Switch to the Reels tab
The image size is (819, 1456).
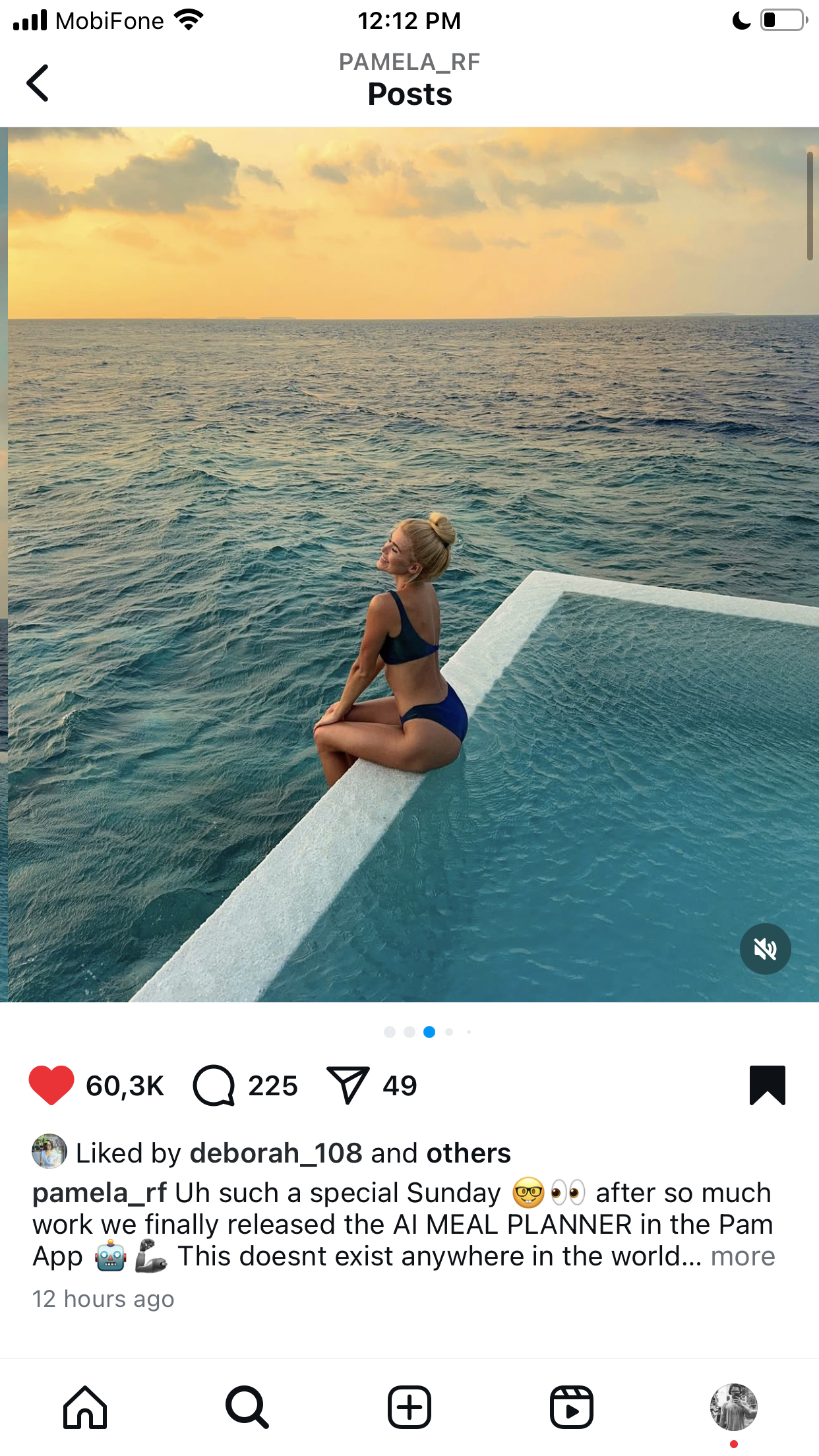pyautogui.click(x=572, y=1407)
